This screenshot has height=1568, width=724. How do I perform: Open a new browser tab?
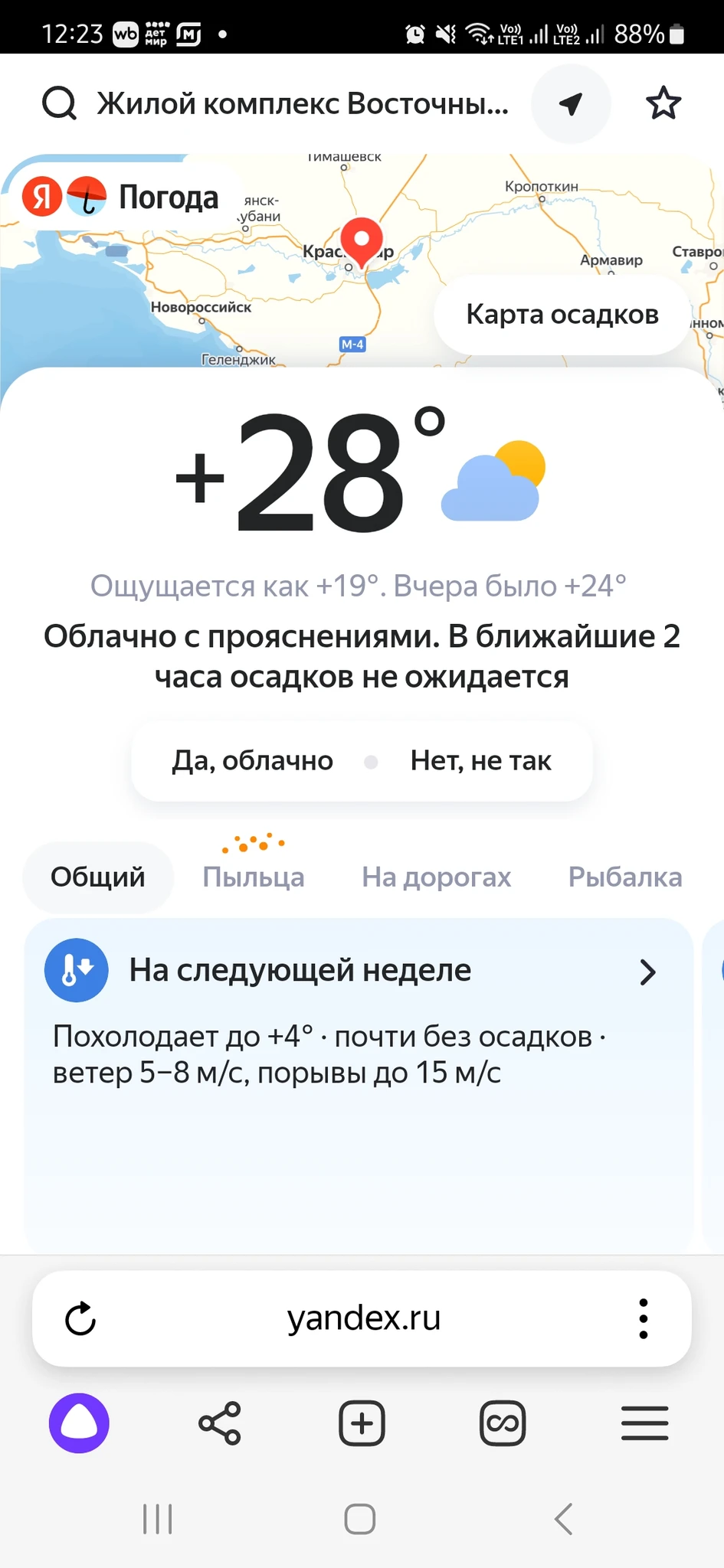click(x=362, y=1423)
